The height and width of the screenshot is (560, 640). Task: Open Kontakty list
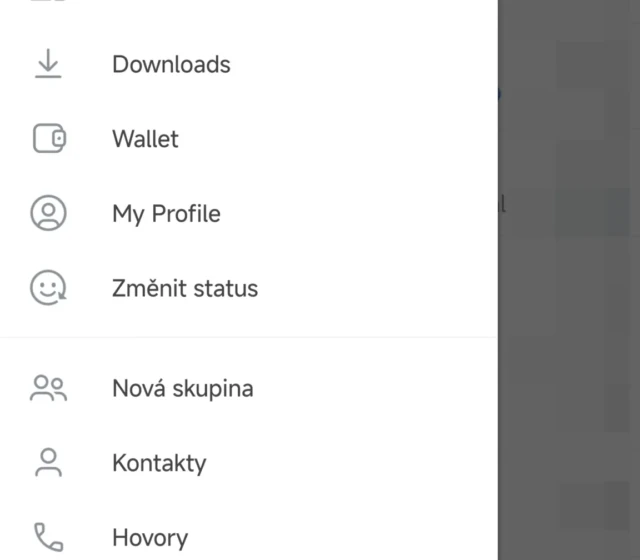coord(159,463)
